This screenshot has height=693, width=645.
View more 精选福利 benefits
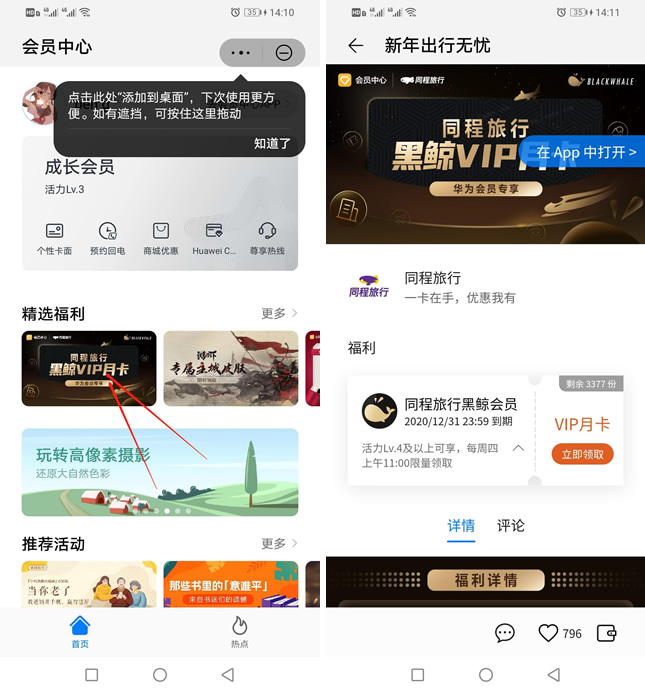tap(279, 313)
